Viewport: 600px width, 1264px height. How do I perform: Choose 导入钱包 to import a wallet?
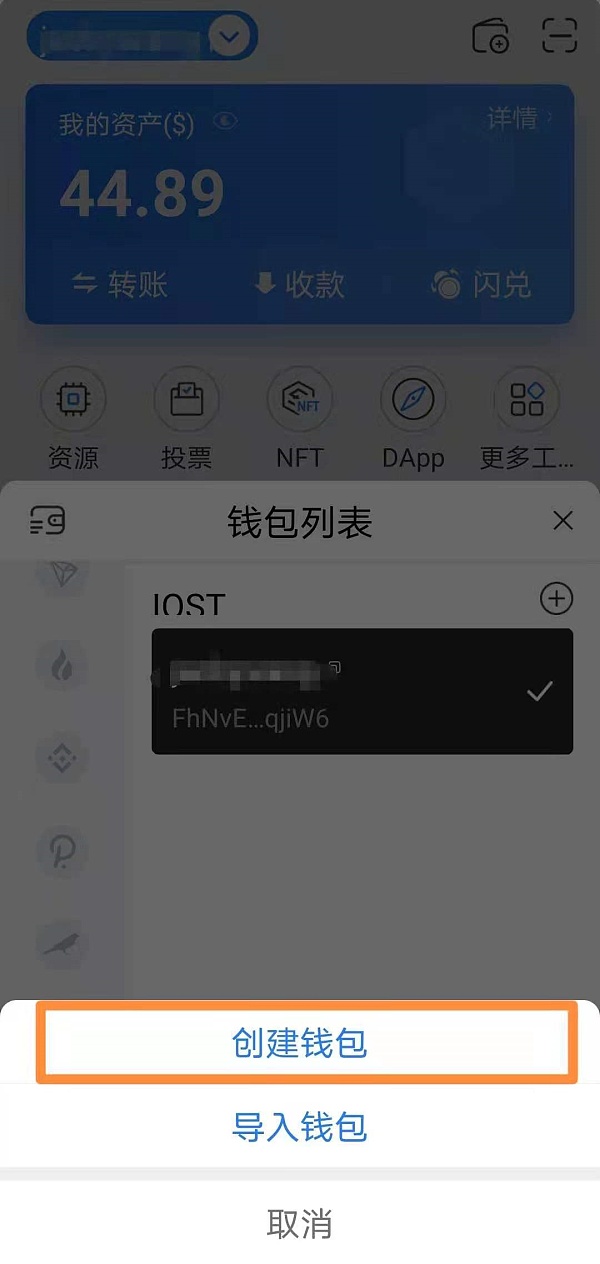point(300,1126)
